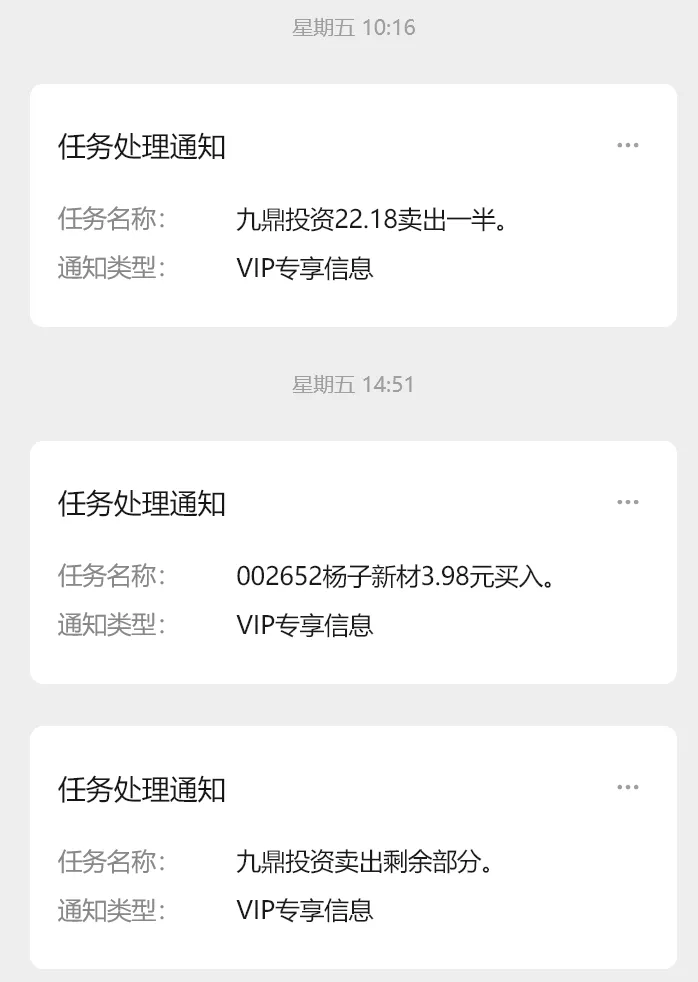The image size is (698, 982).
Task: Open the 九鼎投资22.18卖出一半 notification
Action: pyautogui.click(x=353, y=220)
